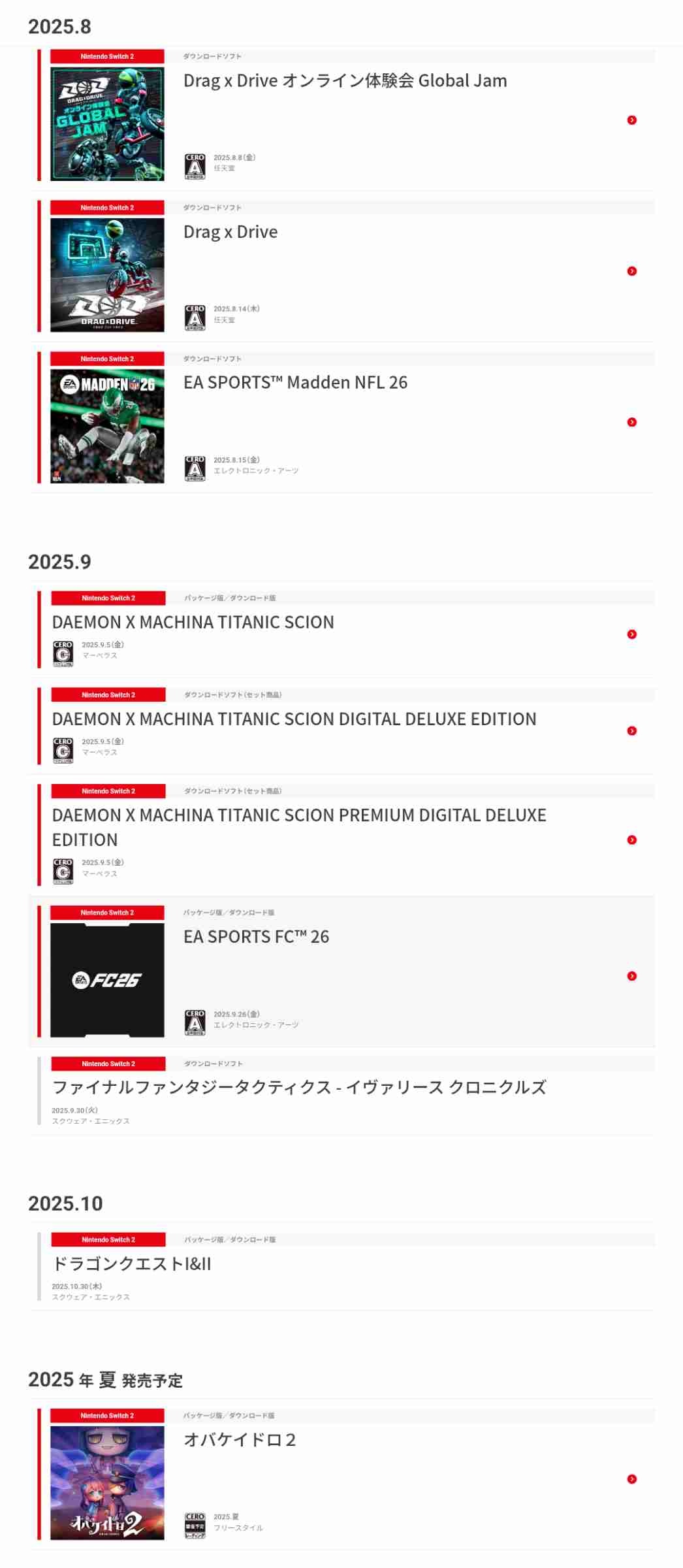Tap the FC26 cover thumbnail
The image size is (683, 1568).
coord(108,980)
